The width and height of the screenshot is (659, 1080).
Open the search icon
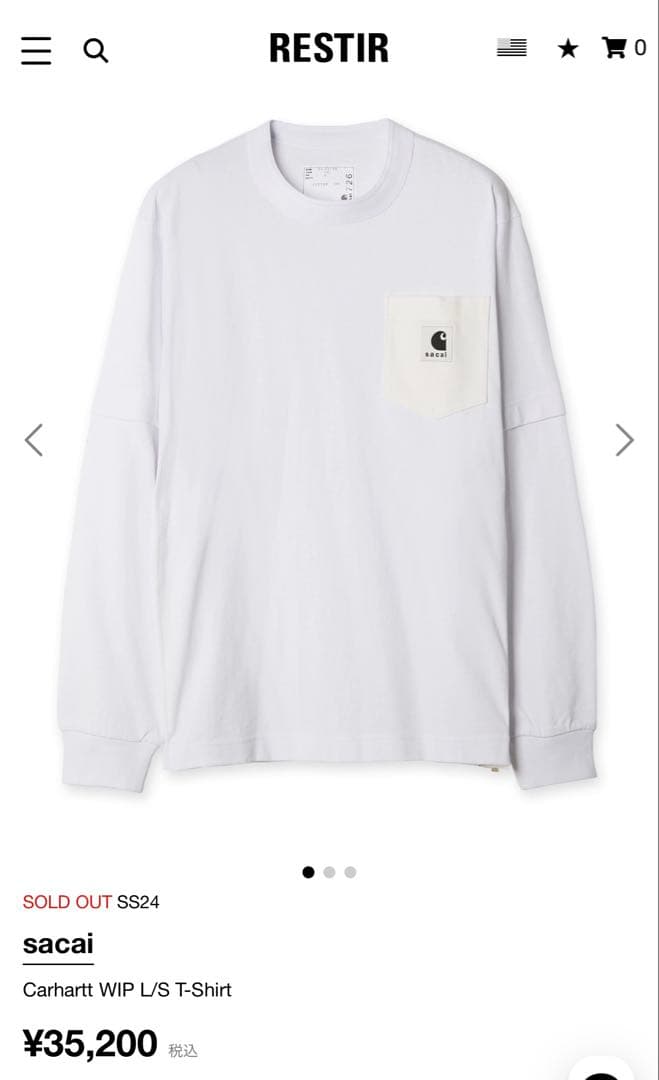[x=95, y=50]
